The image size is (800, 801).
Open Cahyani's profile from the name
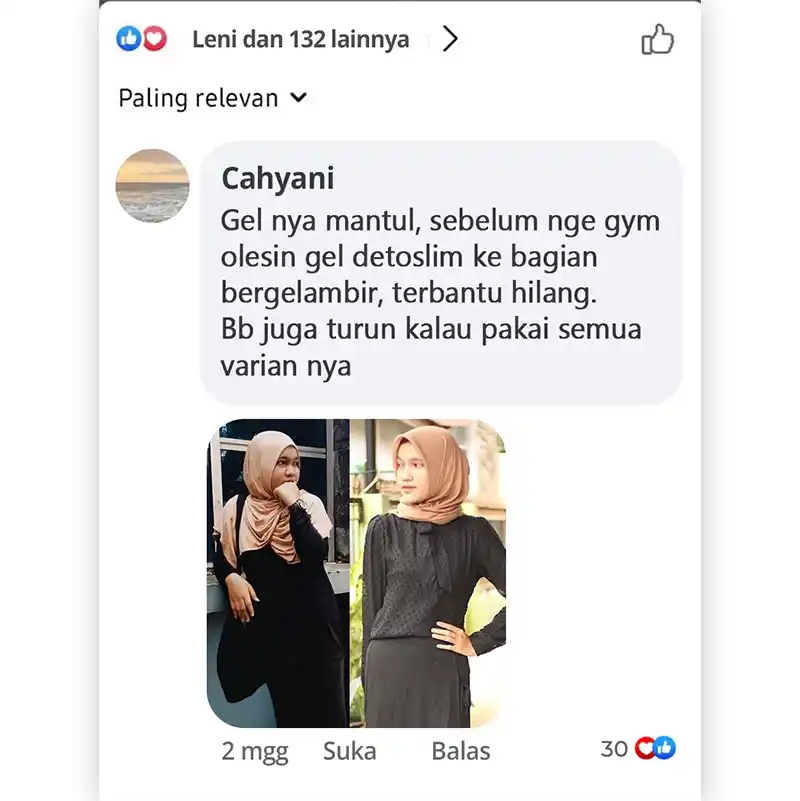pos(280,180)
